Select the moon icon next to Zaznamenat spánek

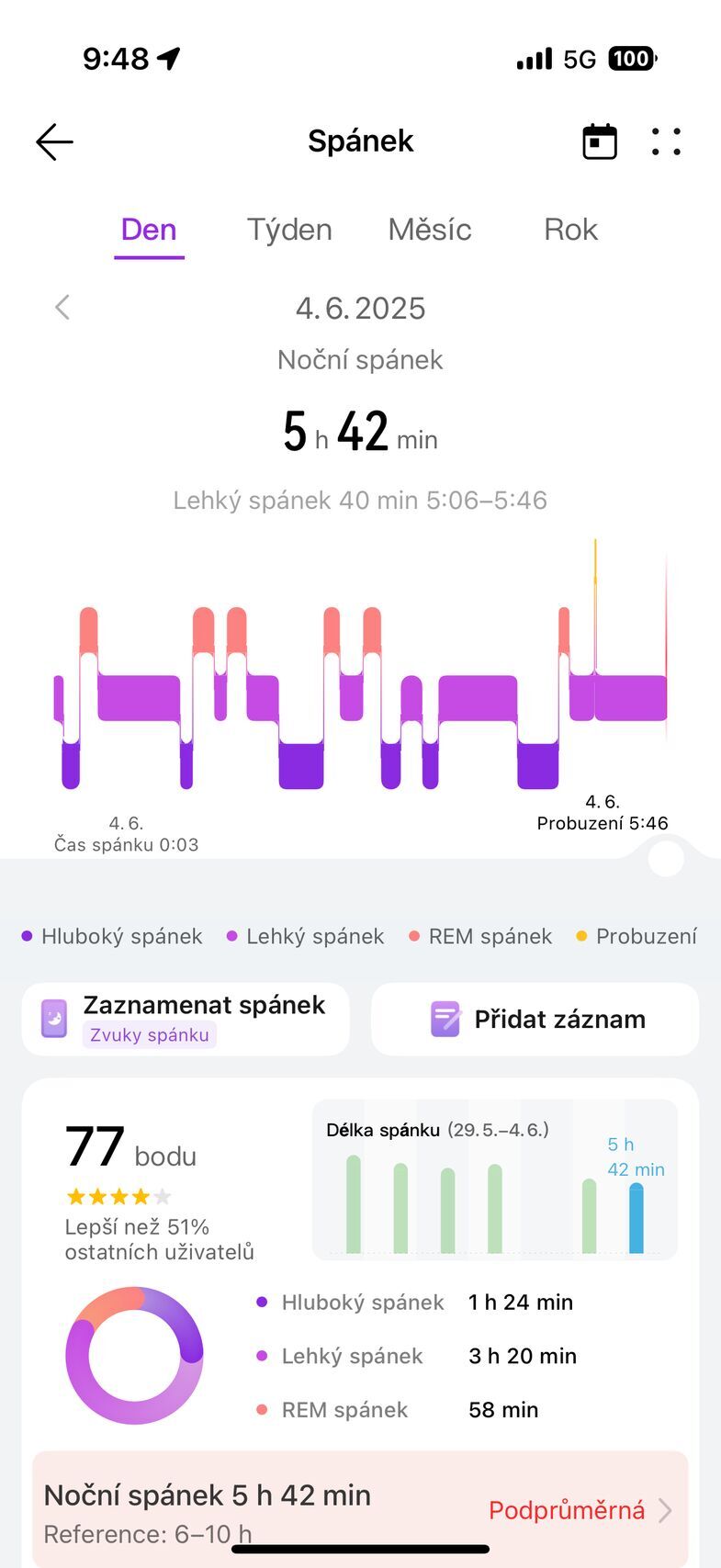(51, 1019)
